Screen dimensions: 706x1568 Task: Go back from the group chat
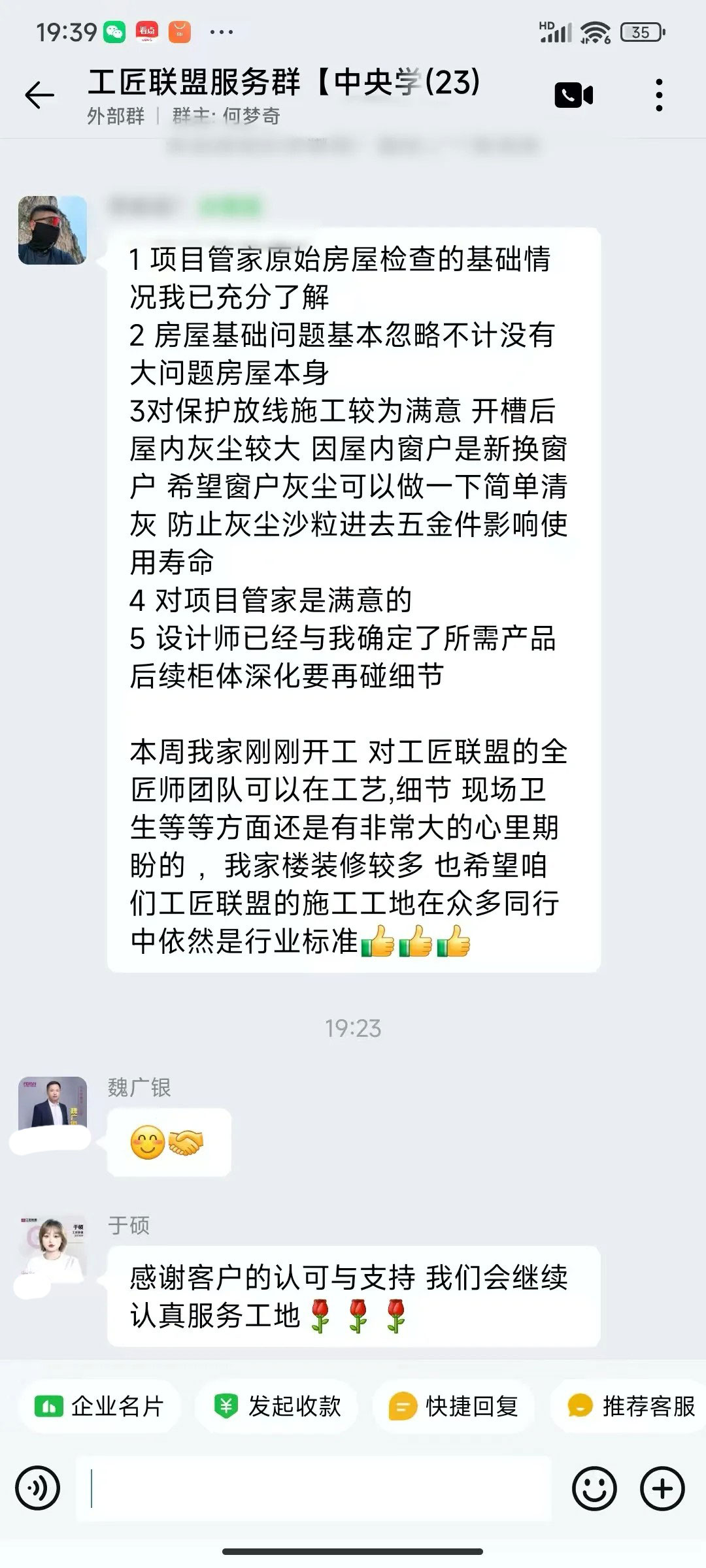click(39, 96)
